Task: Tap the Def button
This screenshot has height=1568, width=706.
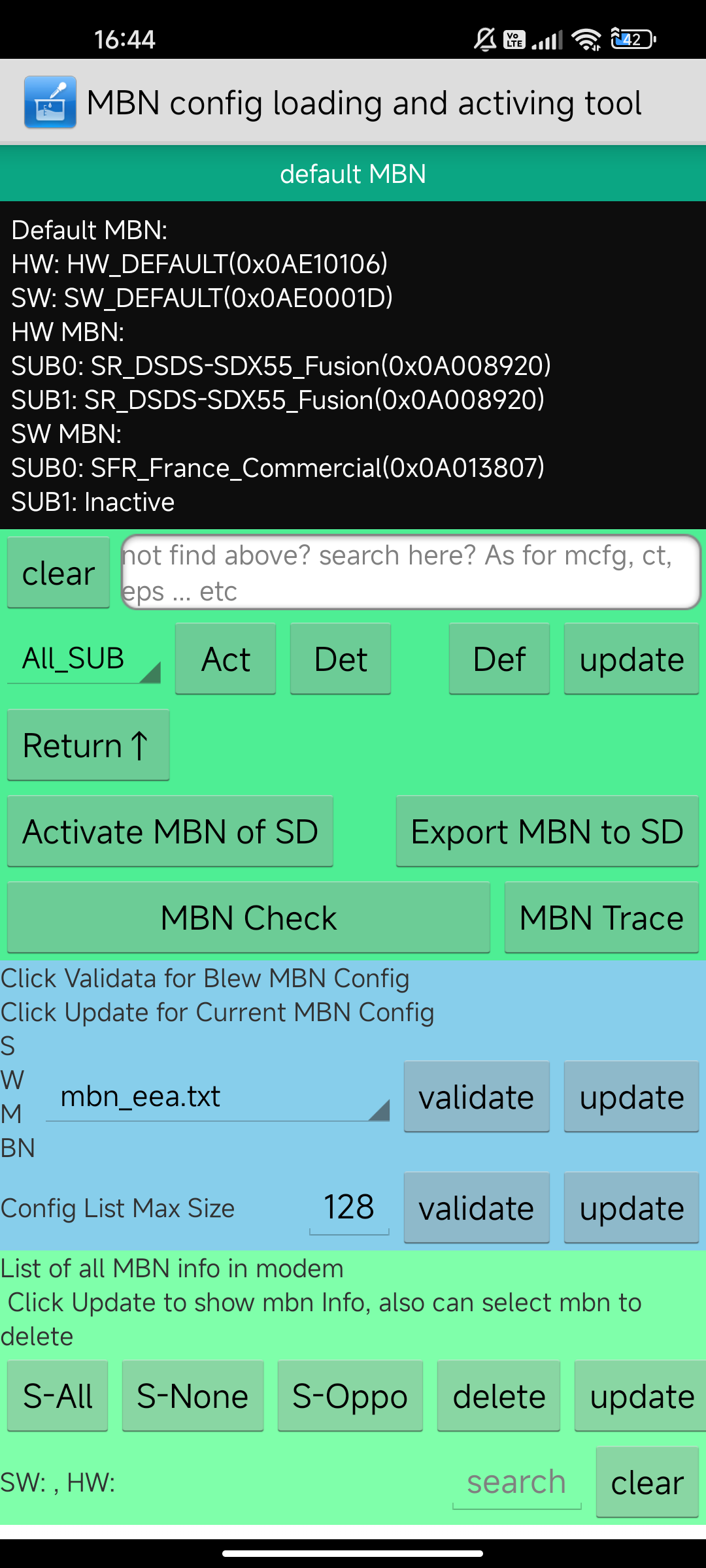Action: click(x=499, y=659)
